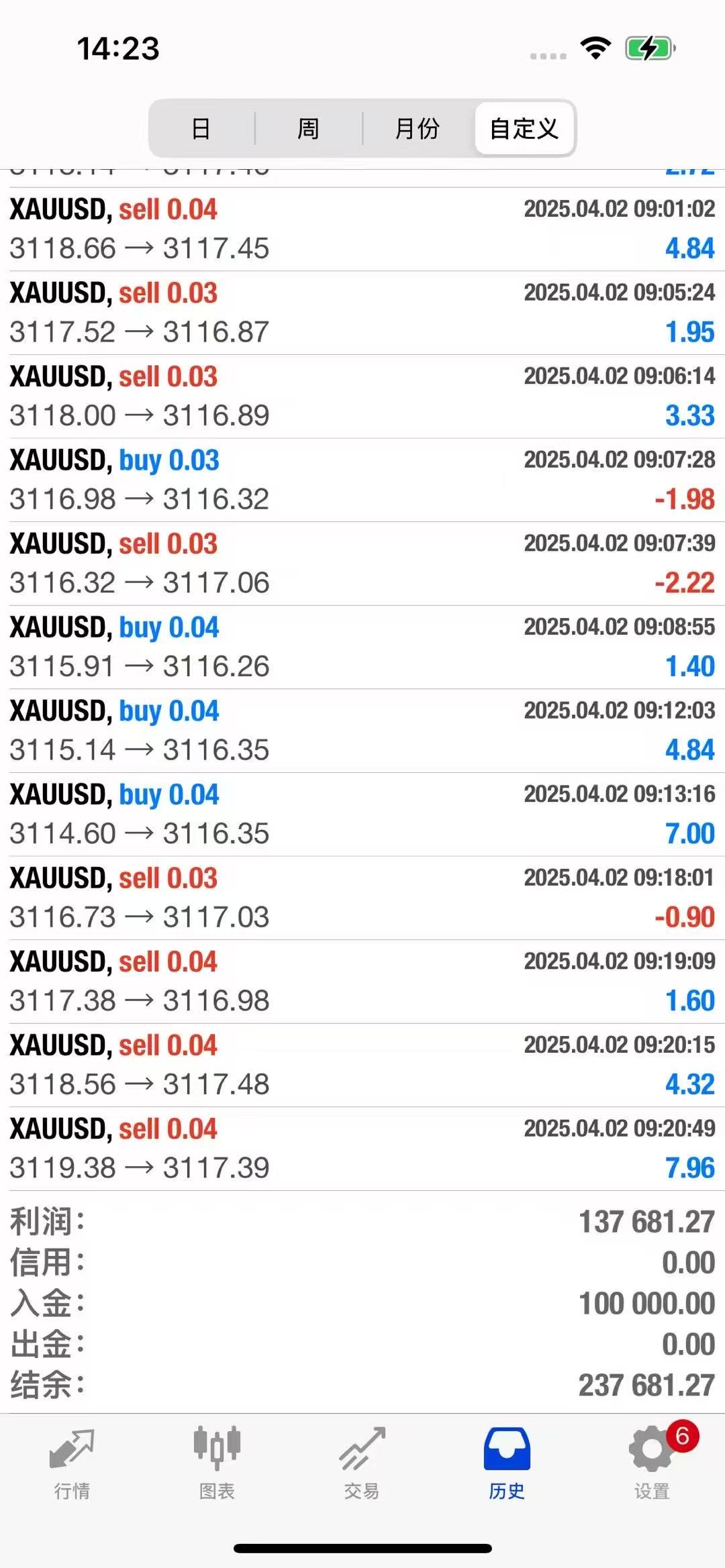View the buy 0.03 trade at 09:07:28
This screenshot has height=1568, width=725.
click(362, 480)
